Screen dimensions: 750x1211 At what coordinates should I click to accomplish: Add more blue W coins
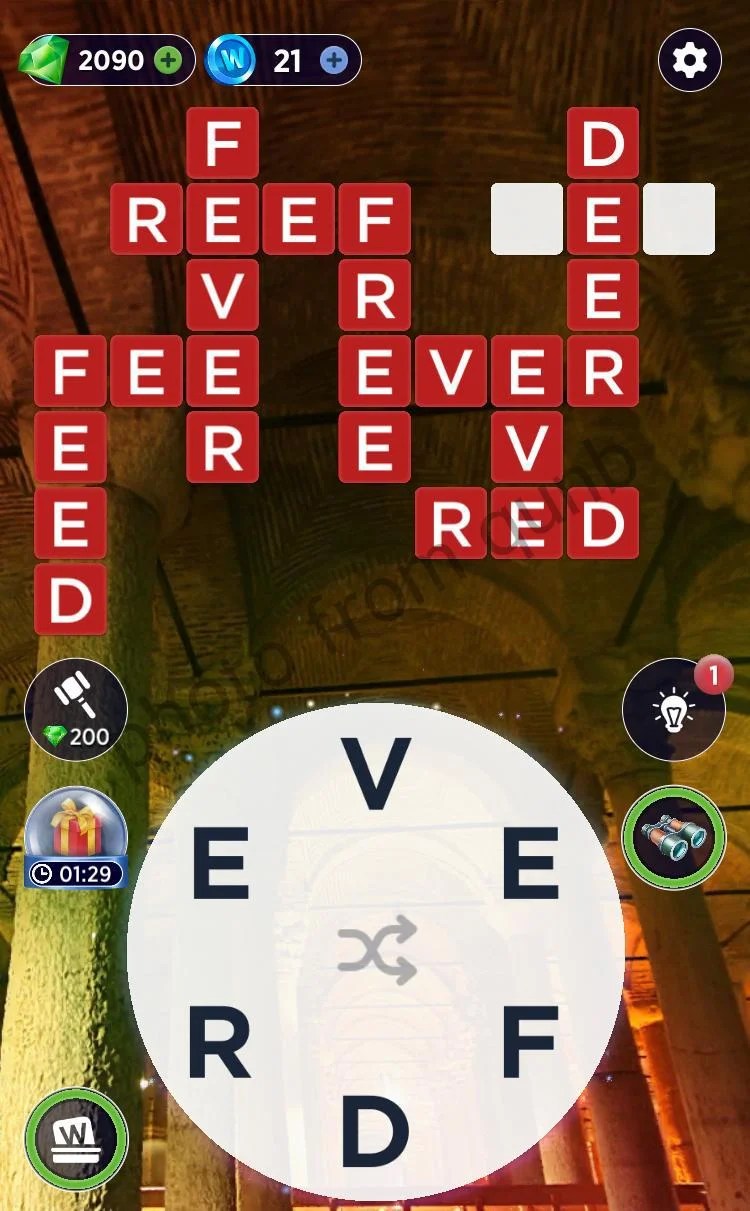(x=334, y=61)
